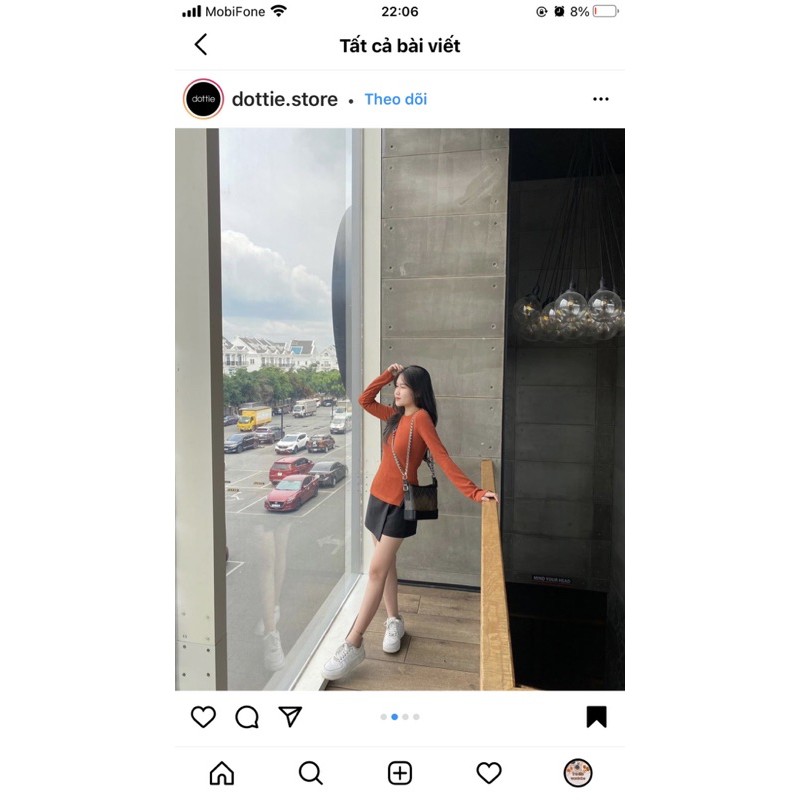Create a new post

pos(400,773)
